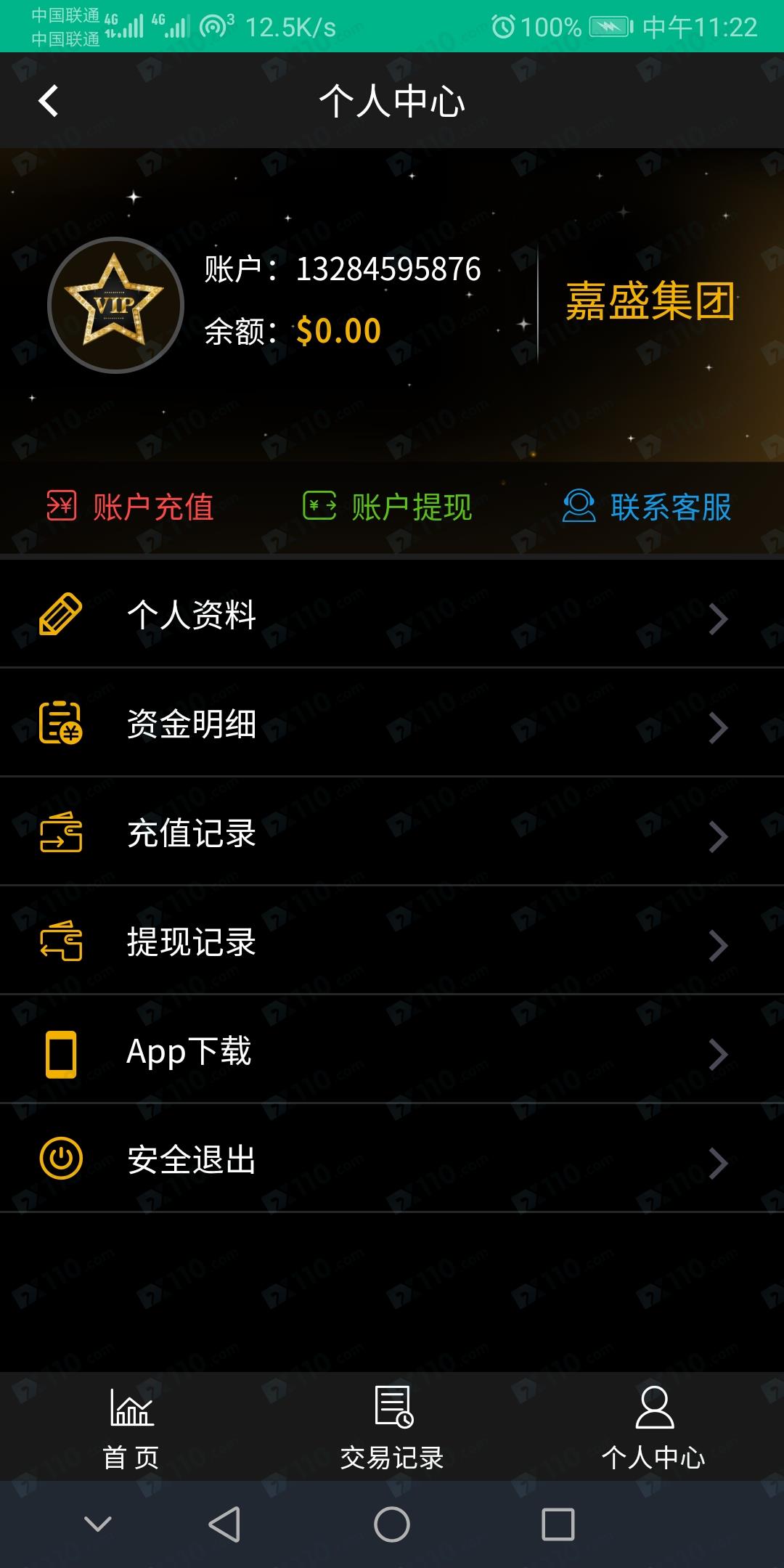
Task: Tap the VIP star avatar
Action: tap(115, 306)
